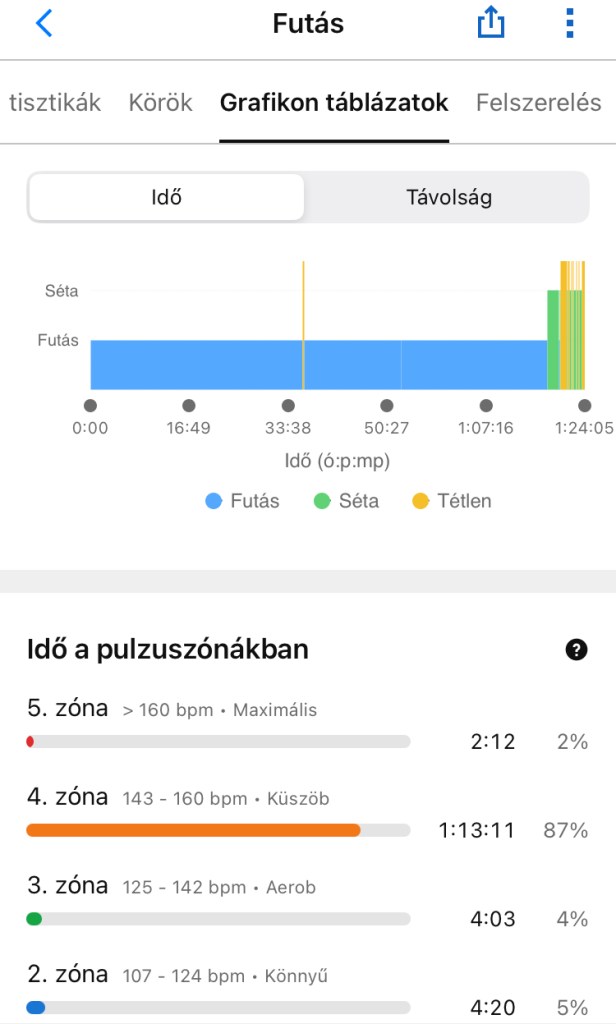Share this running activity
This screenshot has height=1024, width=616.
point(491,24)
